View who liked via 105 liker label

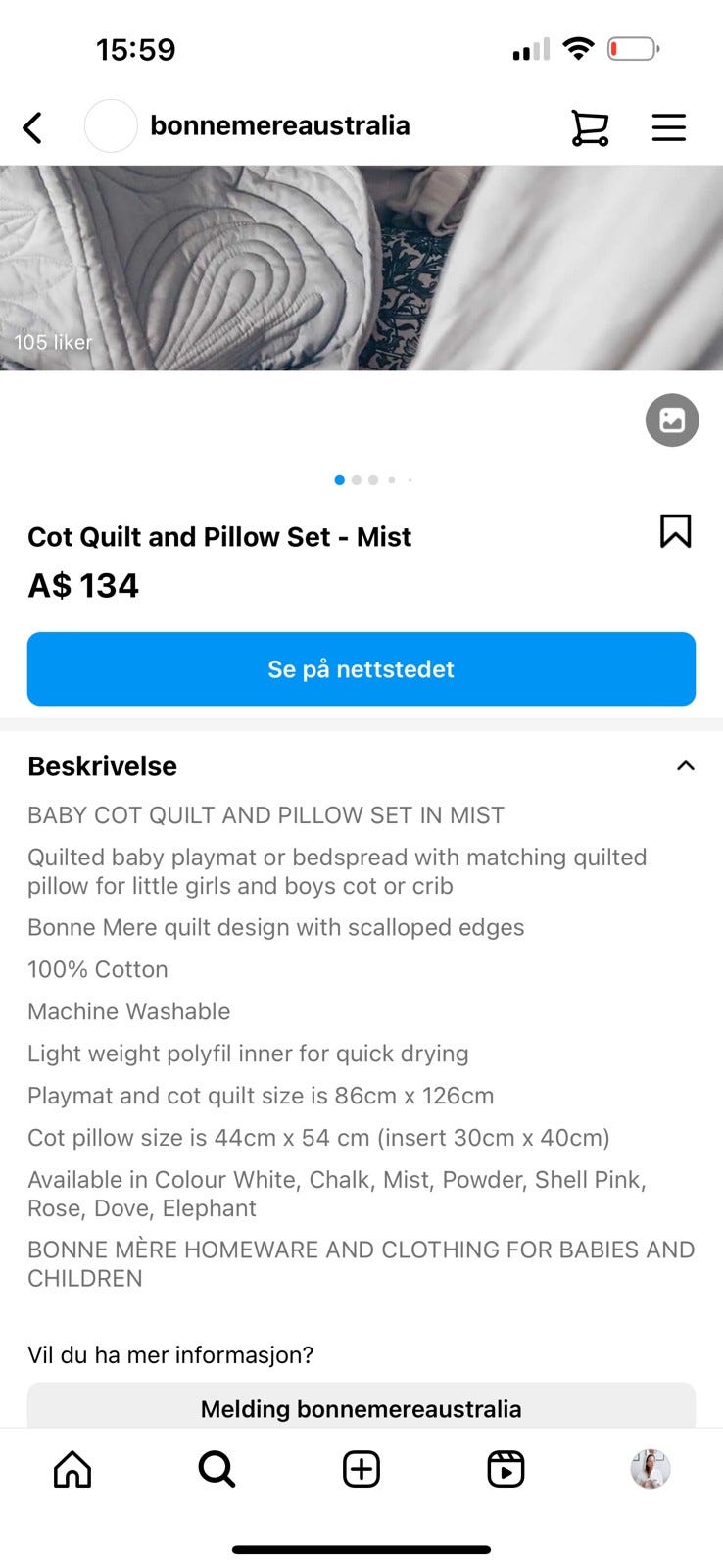click(54, 342)
